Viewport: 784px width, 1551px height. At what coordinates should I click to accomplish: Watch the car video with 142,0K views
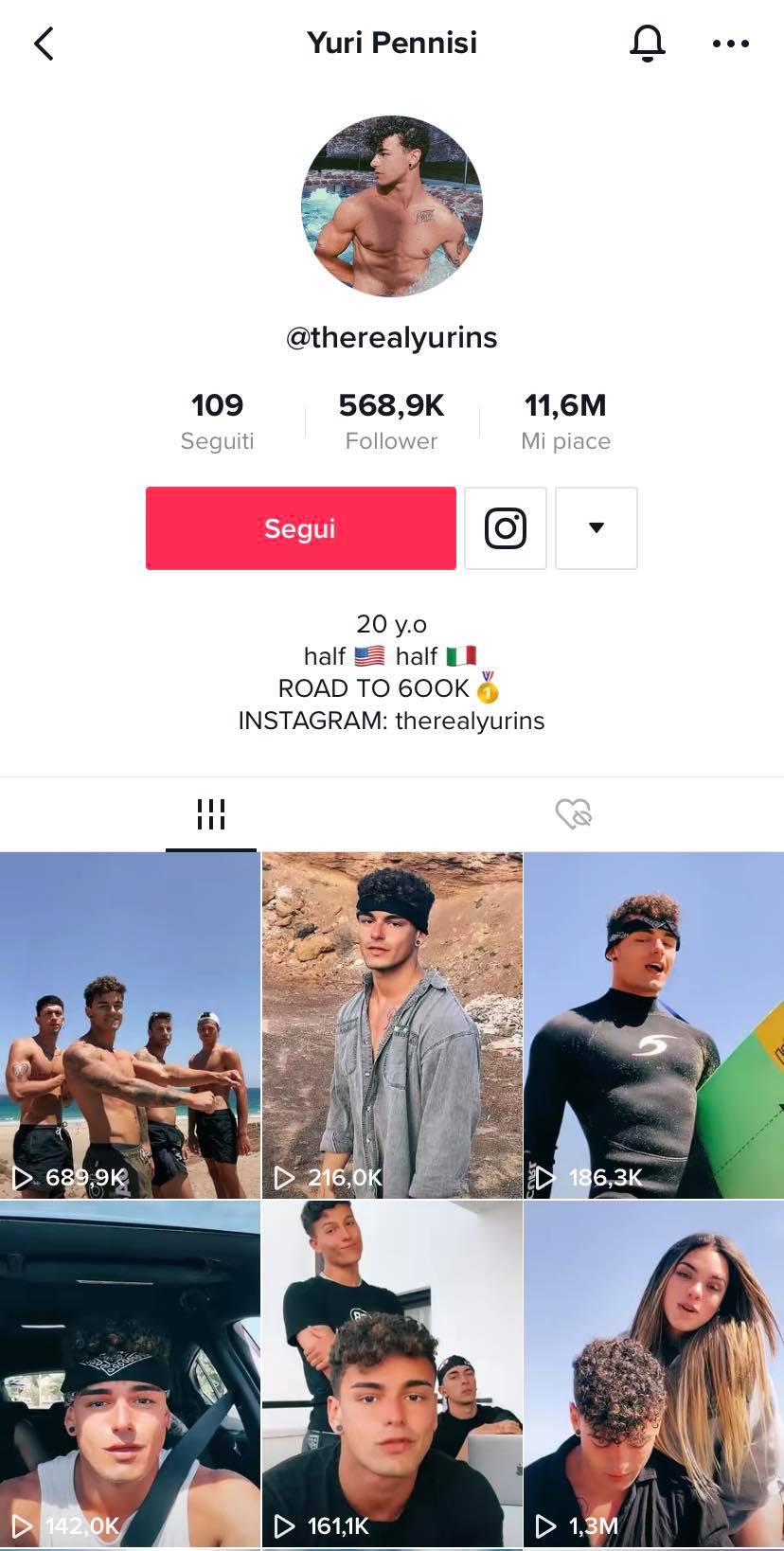click(x=130, y=1373)
